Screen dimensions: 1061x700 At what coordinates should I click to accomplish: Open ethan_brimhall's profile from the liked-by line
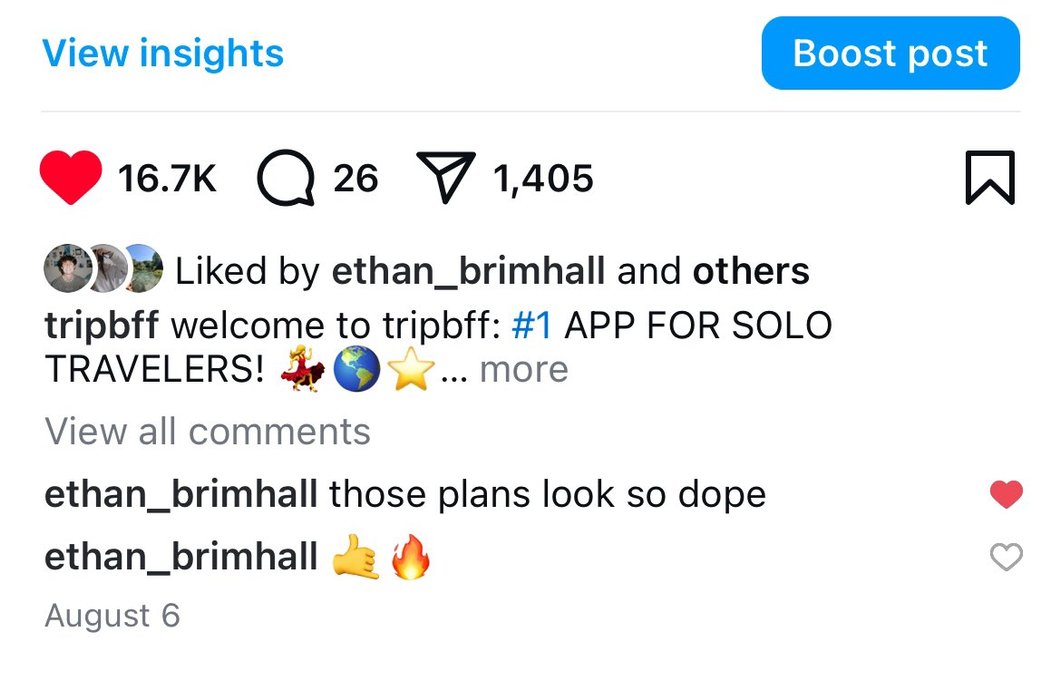point(468,271)
